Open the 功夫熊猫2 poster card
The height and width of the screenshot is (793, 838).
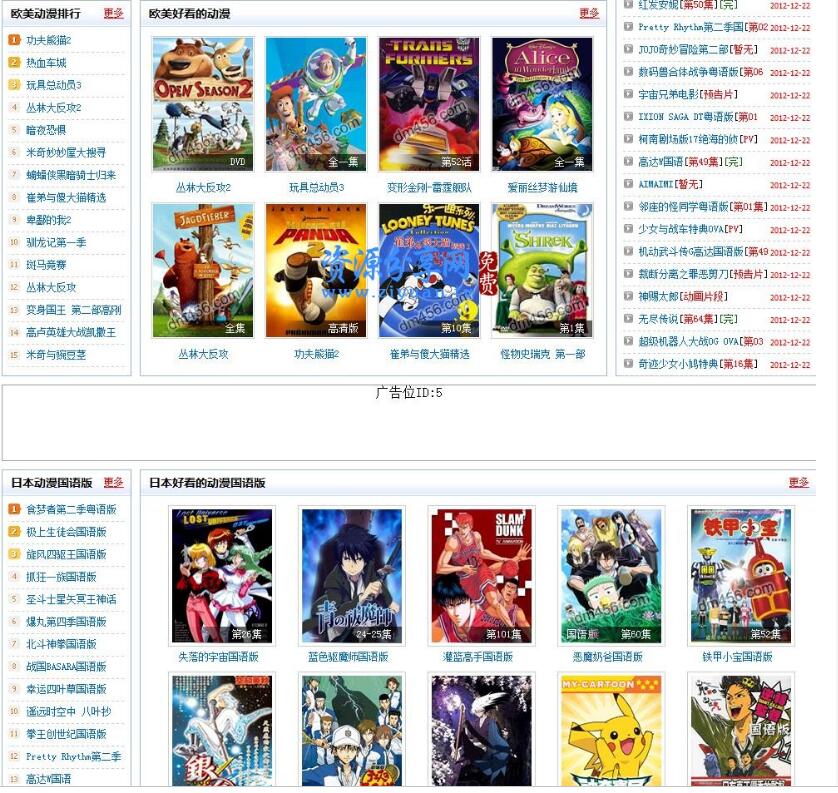(x=316, y=271)
